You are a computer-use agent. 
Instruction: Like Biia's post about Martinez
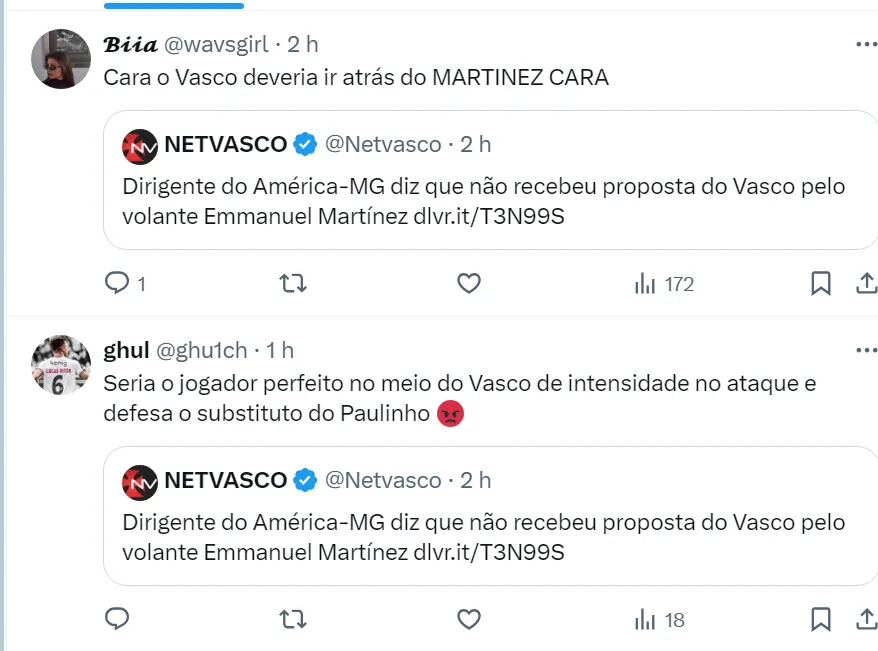469,284
